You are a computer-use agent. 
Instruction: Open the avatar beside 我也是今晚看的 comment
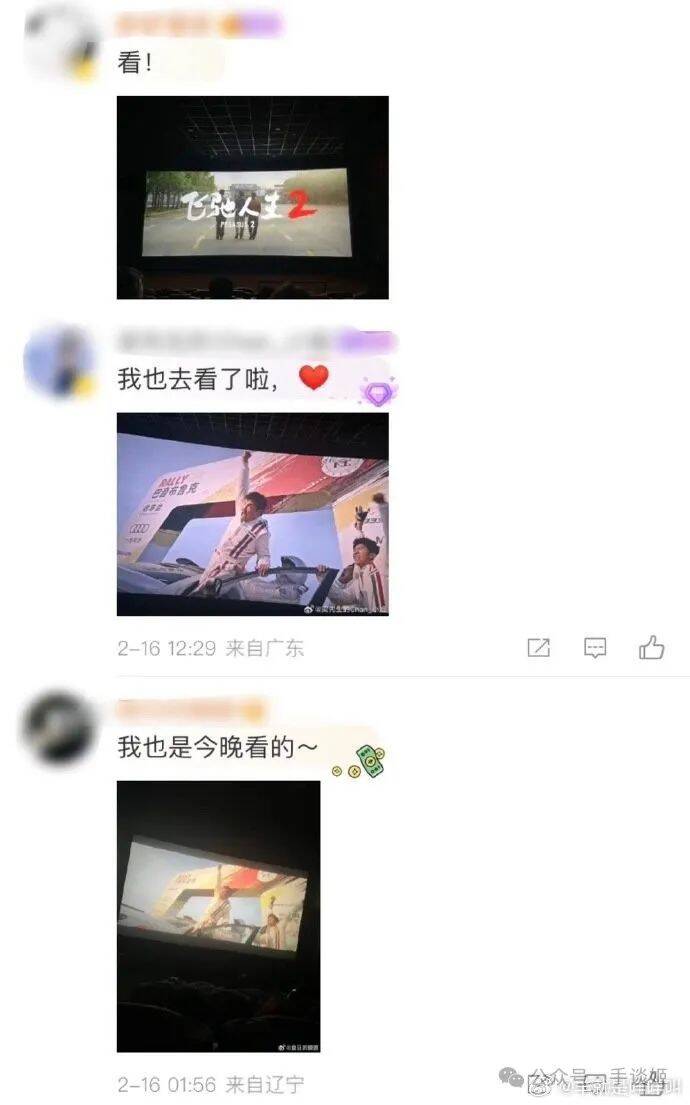point(60,728)
